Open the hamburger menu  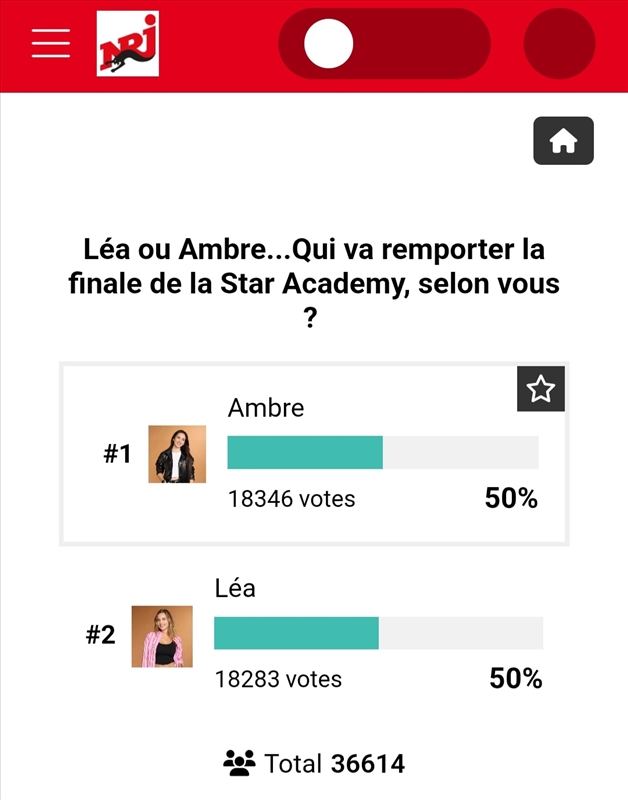coord(50,44)
